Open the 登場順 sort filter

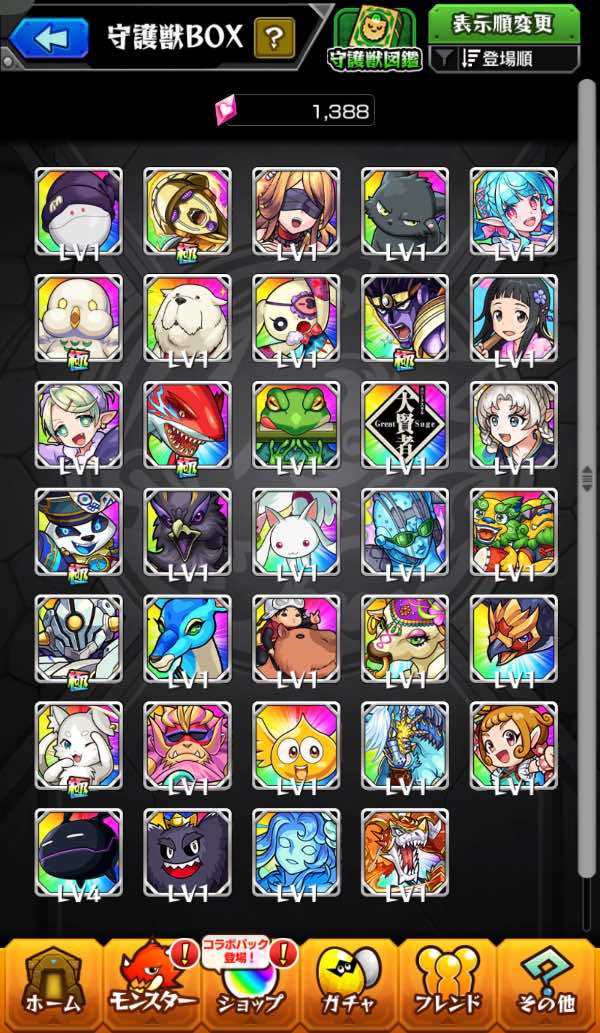(x=504, y=59)
